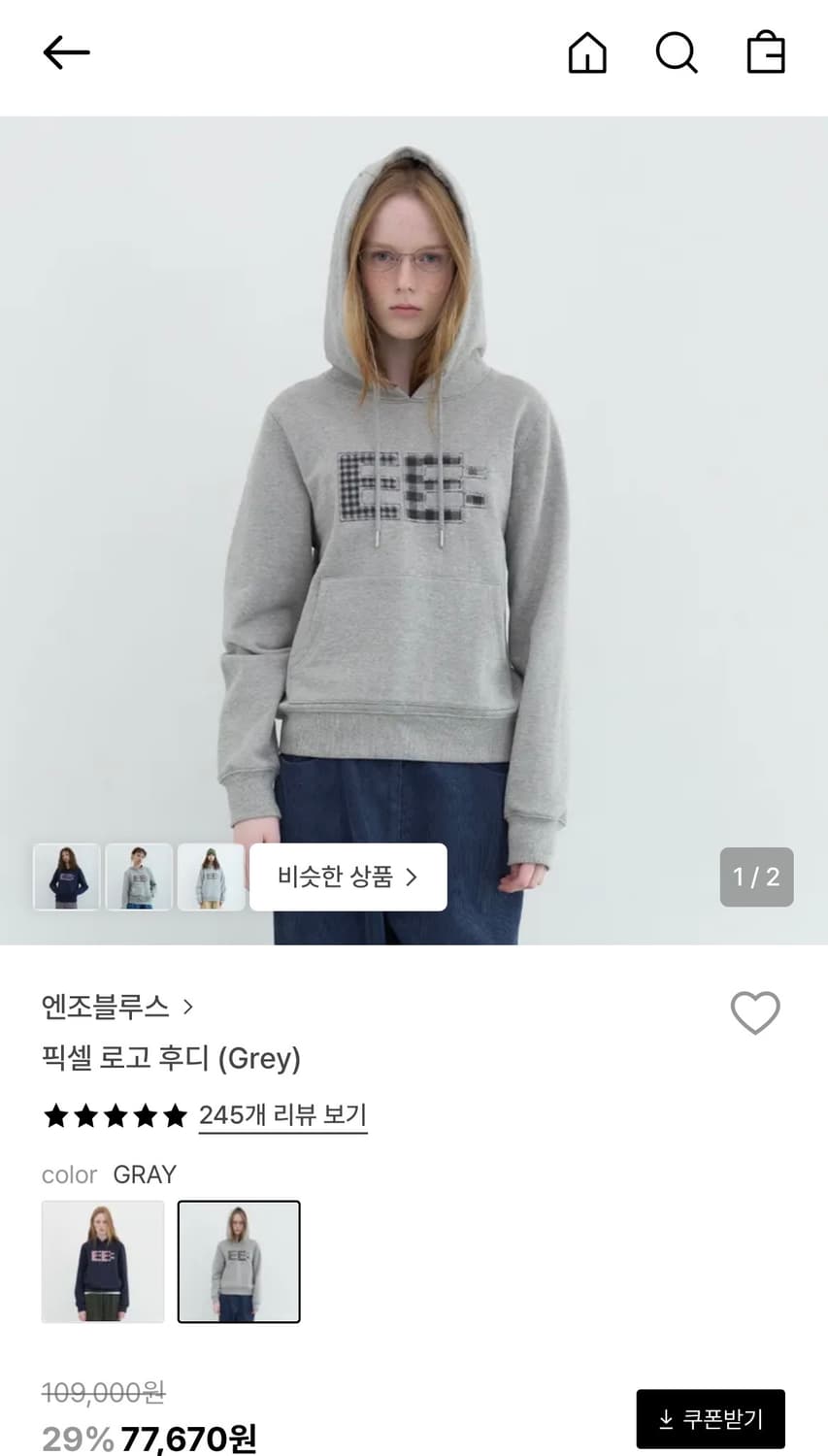This screenshot has height=1456, width=828.
Task: Open 245개 리뷰 보기 reviews link
Action: click(x=282, y=1114)
